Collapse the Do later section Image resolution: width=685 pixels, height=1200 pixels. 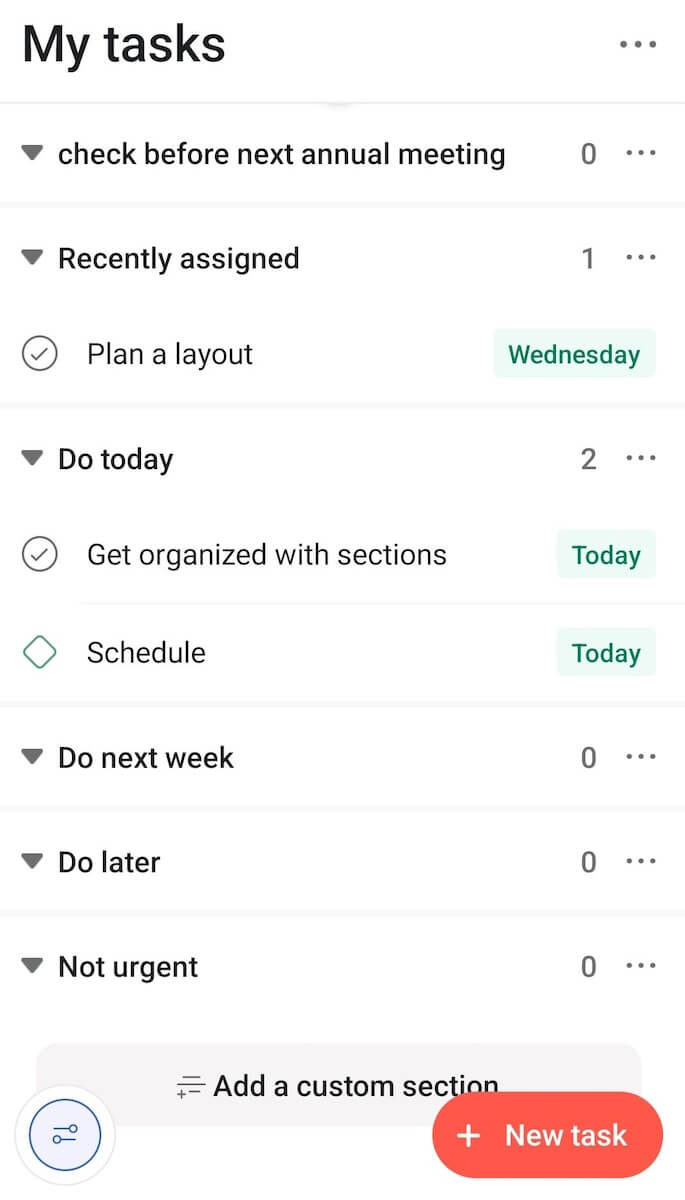point(33,861)
